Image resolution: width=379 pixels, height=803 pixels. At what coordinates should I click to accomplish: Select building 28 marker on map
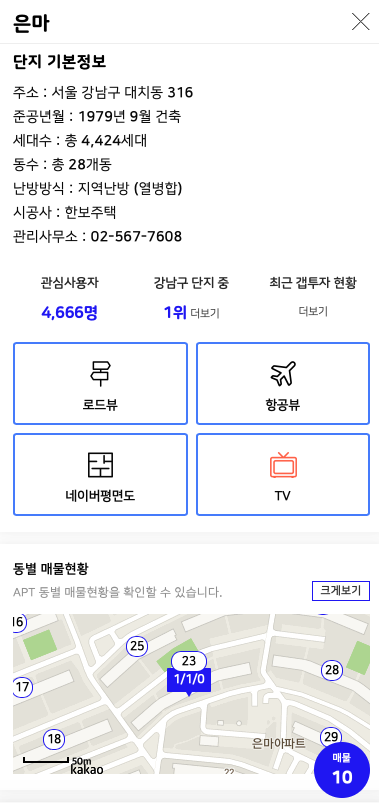pos(332,669)
